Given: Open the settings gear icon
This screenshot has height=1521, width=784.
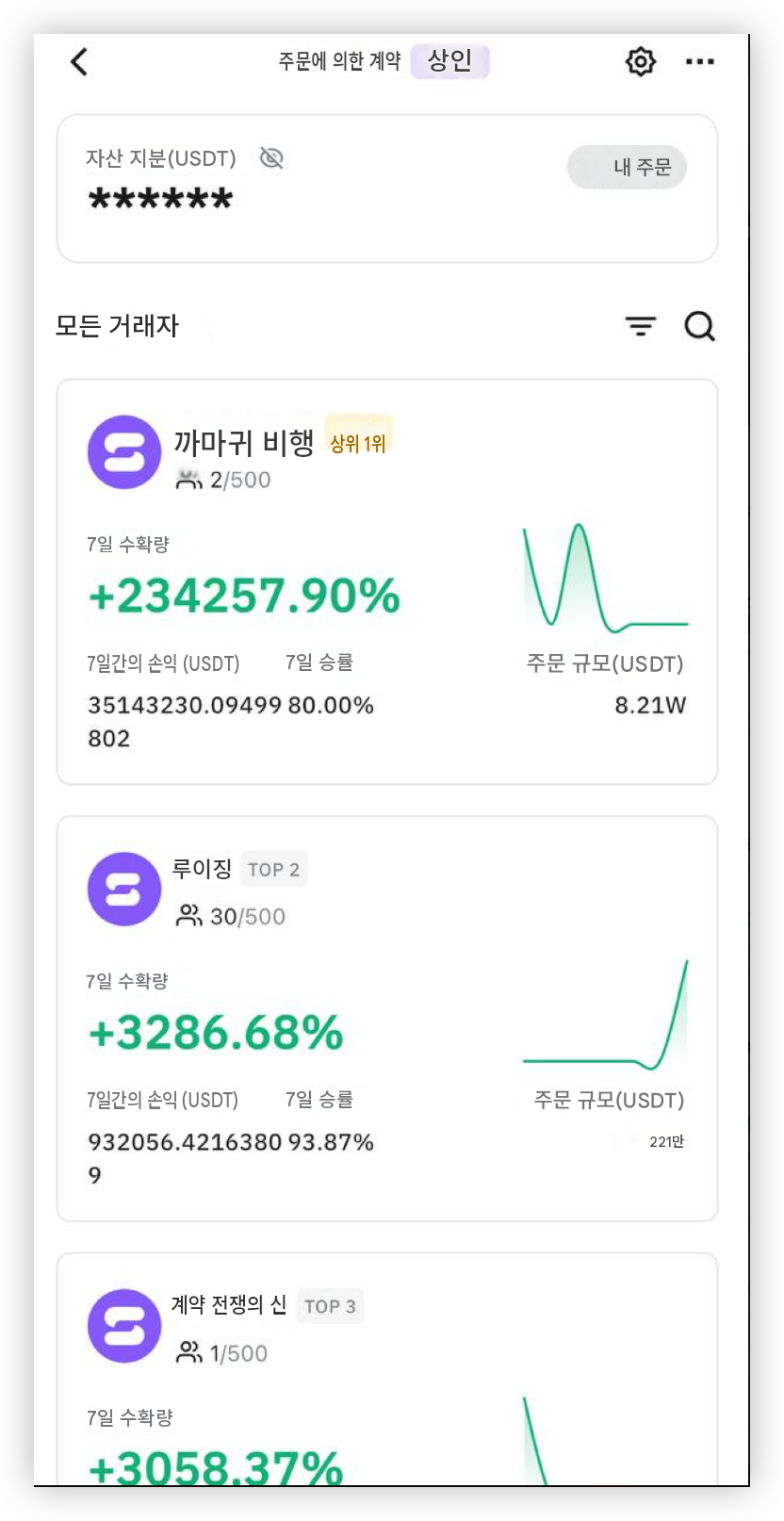Looking at the screenshot, I should pos(641,61).
